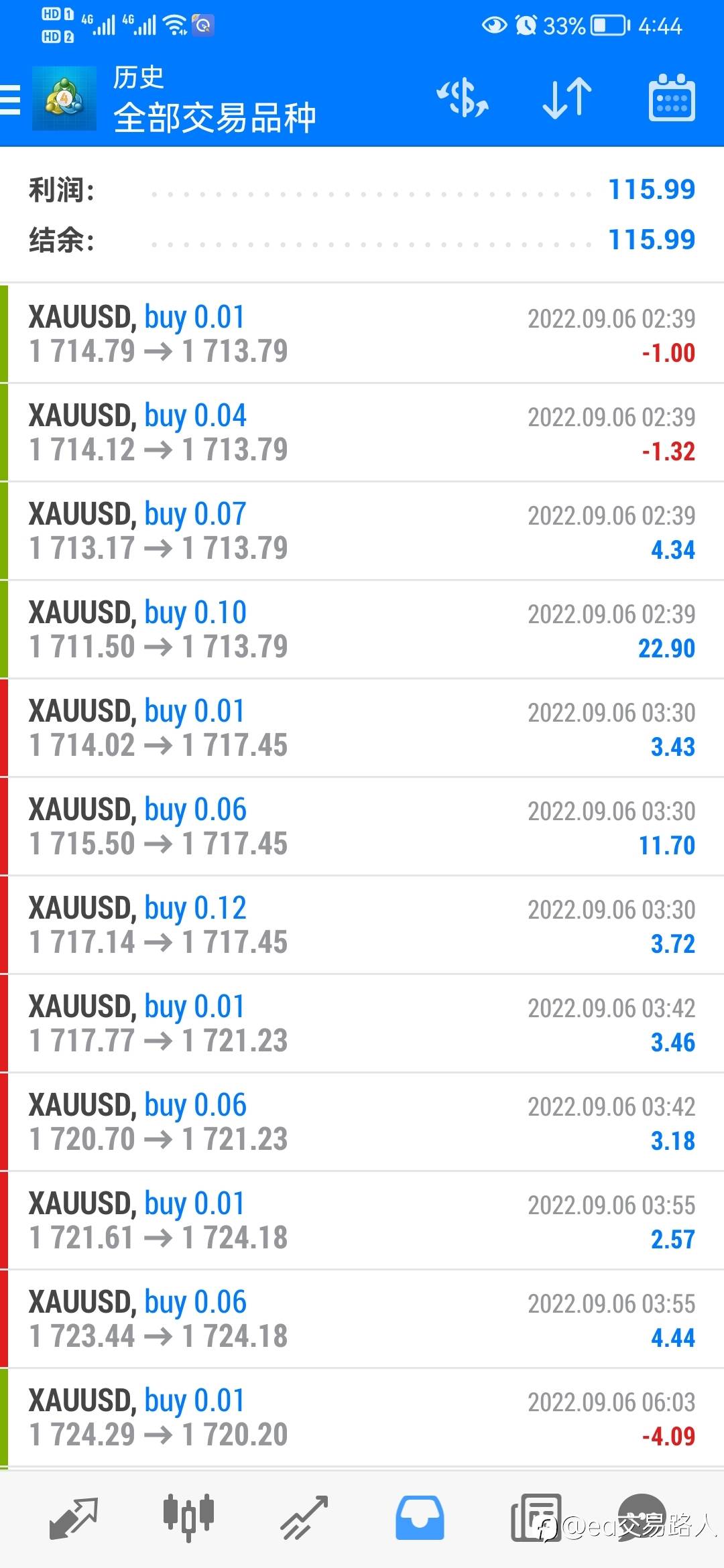Viewport: 724px width, 1568px height.
Task: Open the trade with 22.90 profit
Action: pyautogui.click(x=362, y=630)
